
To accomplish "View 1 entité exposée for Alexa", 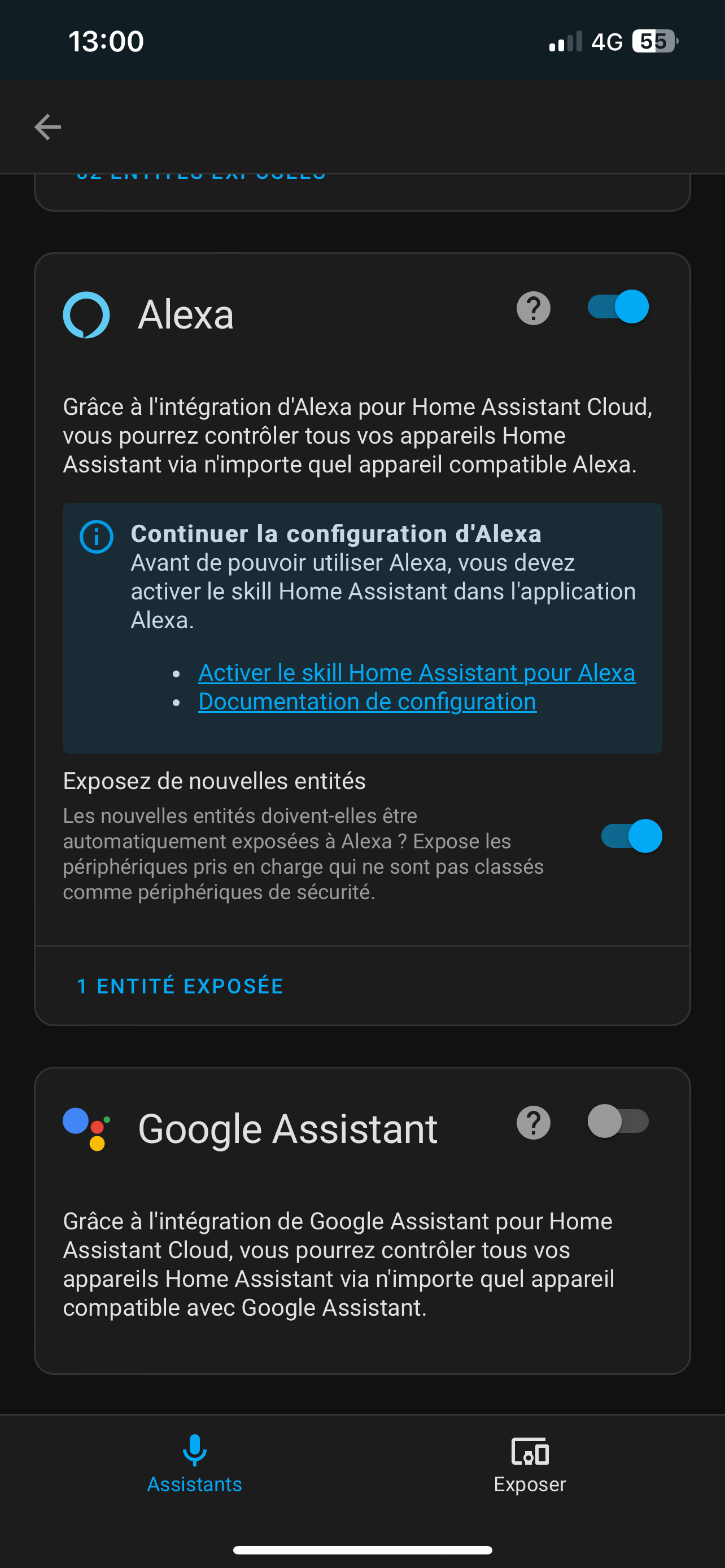I will click(180, 986).
